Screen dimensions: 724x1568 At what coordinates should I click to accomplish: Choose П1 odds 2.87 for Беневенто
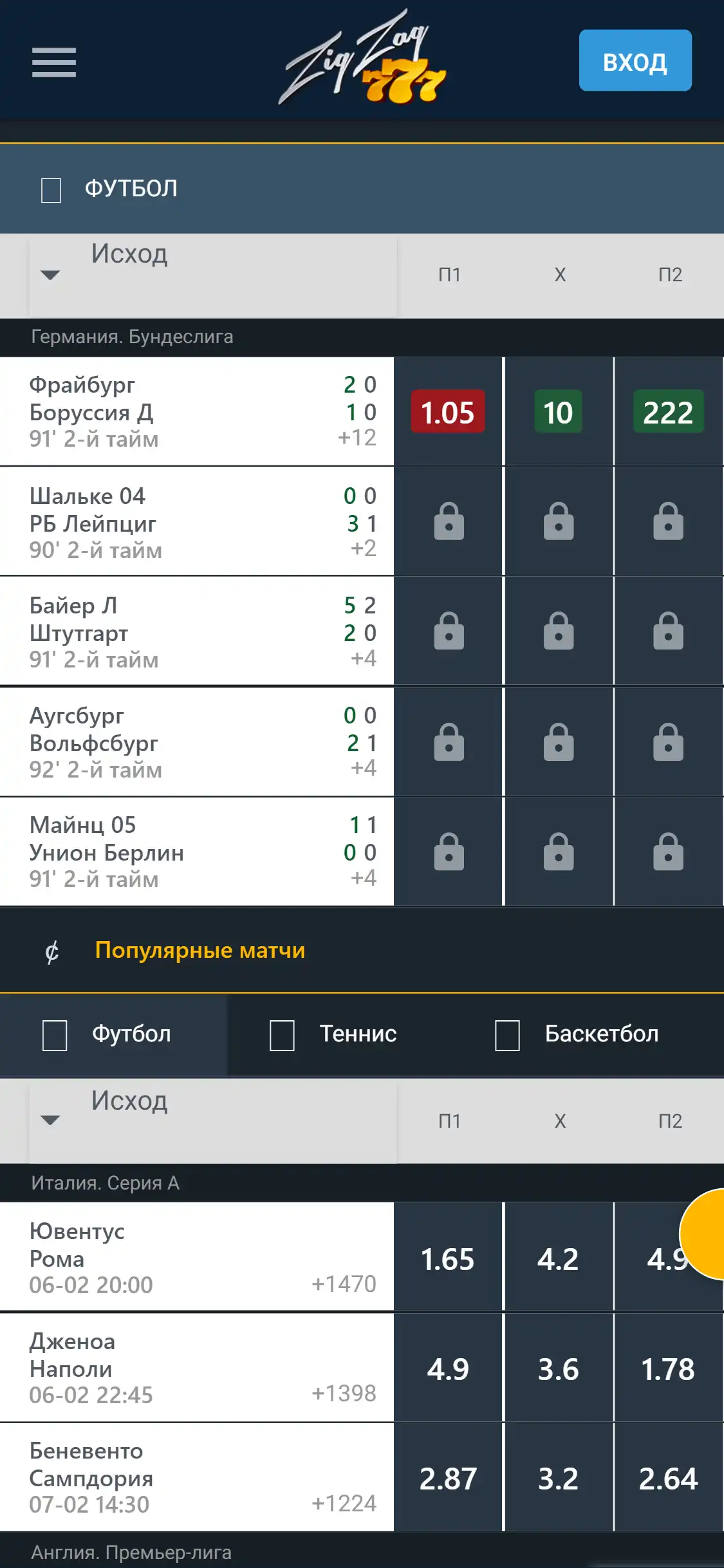click(448, 1478)
